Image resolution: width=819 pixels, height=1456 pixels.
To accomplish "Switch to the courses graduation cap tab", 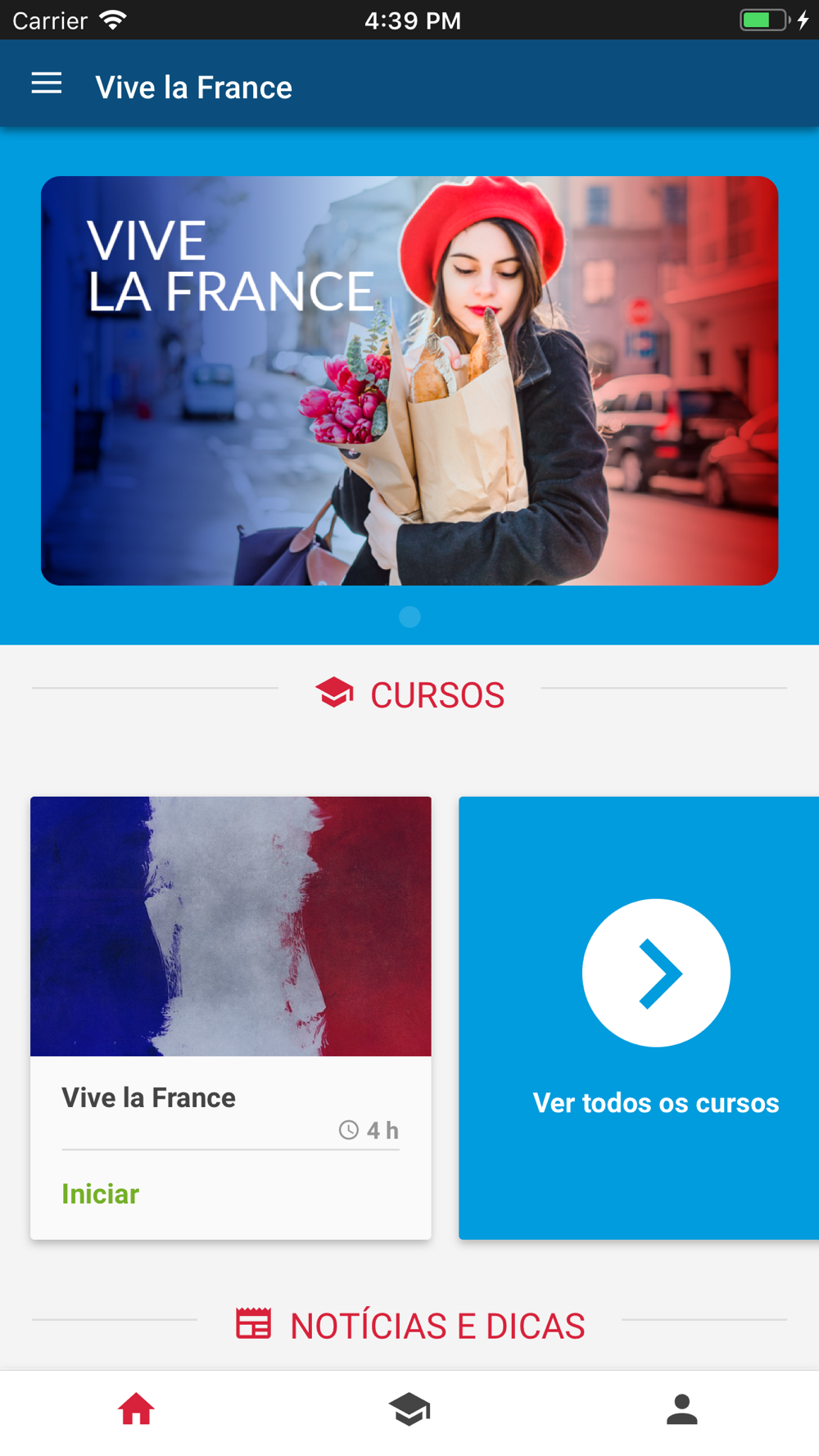I will point(409,1409).
